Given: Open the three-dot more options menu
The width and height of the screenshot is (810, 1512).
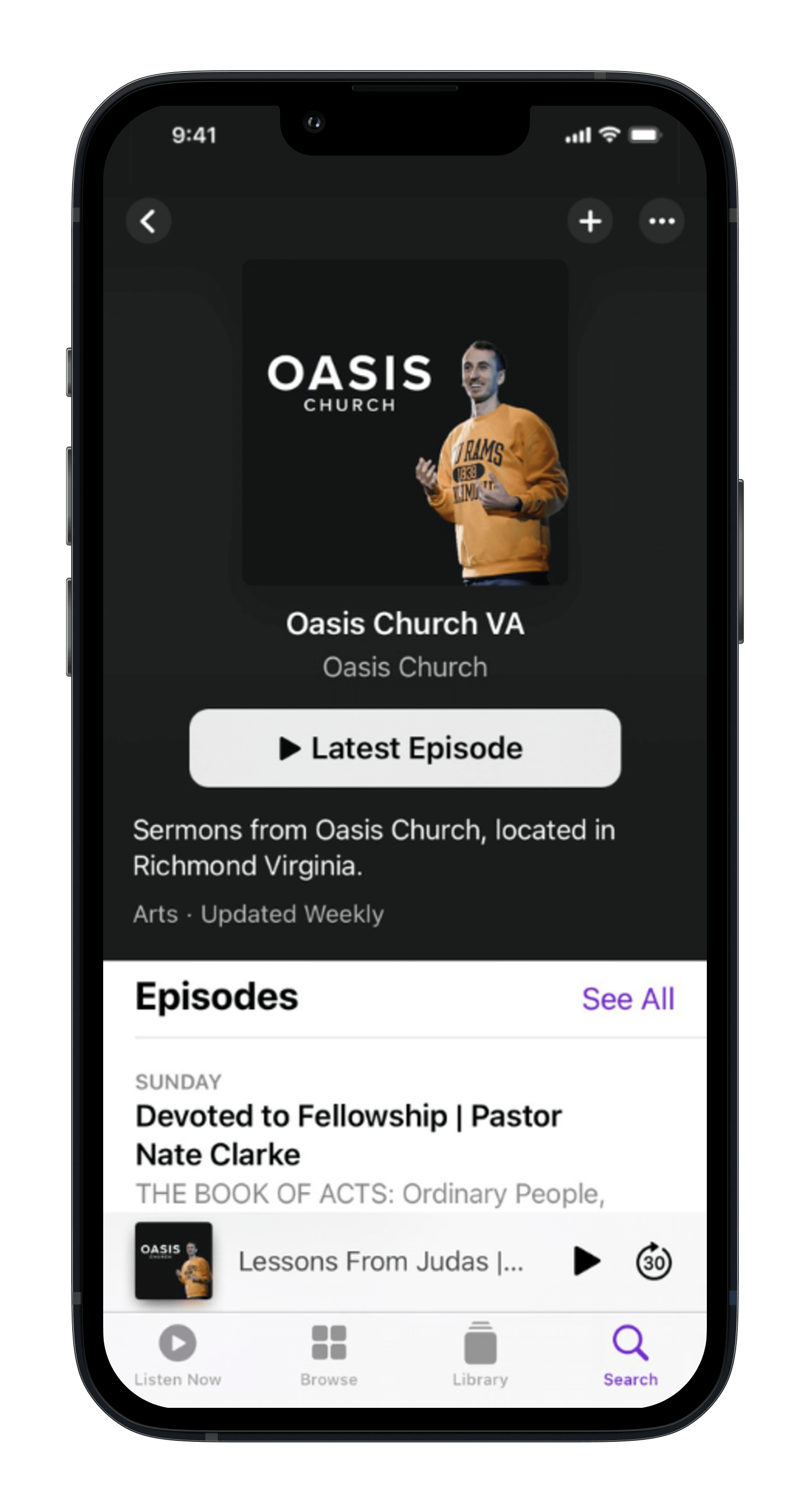Looking at the screenshot, I should tap(661, 221).
